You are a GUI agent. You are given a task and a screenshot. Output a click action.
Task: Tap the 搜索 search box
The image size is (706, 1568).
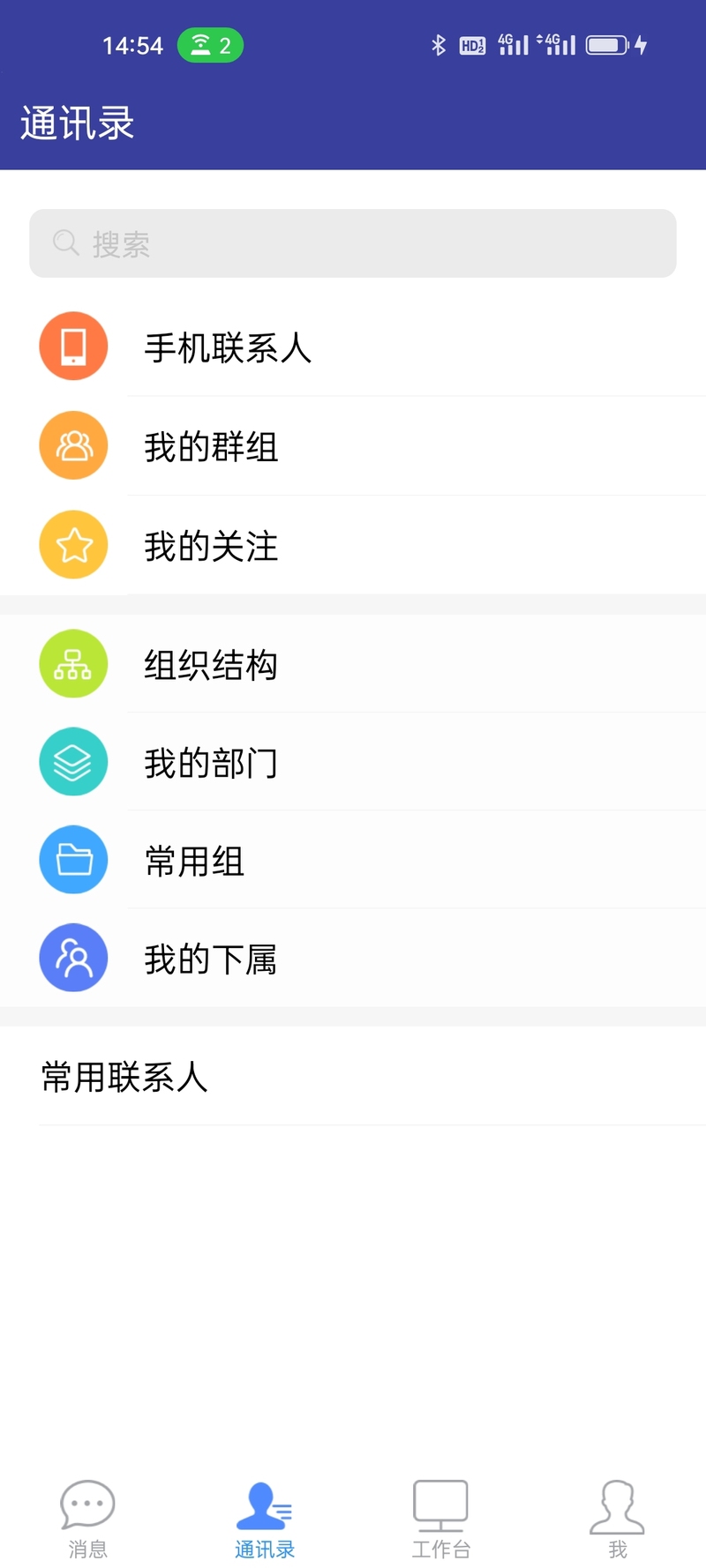coord(353,243)
